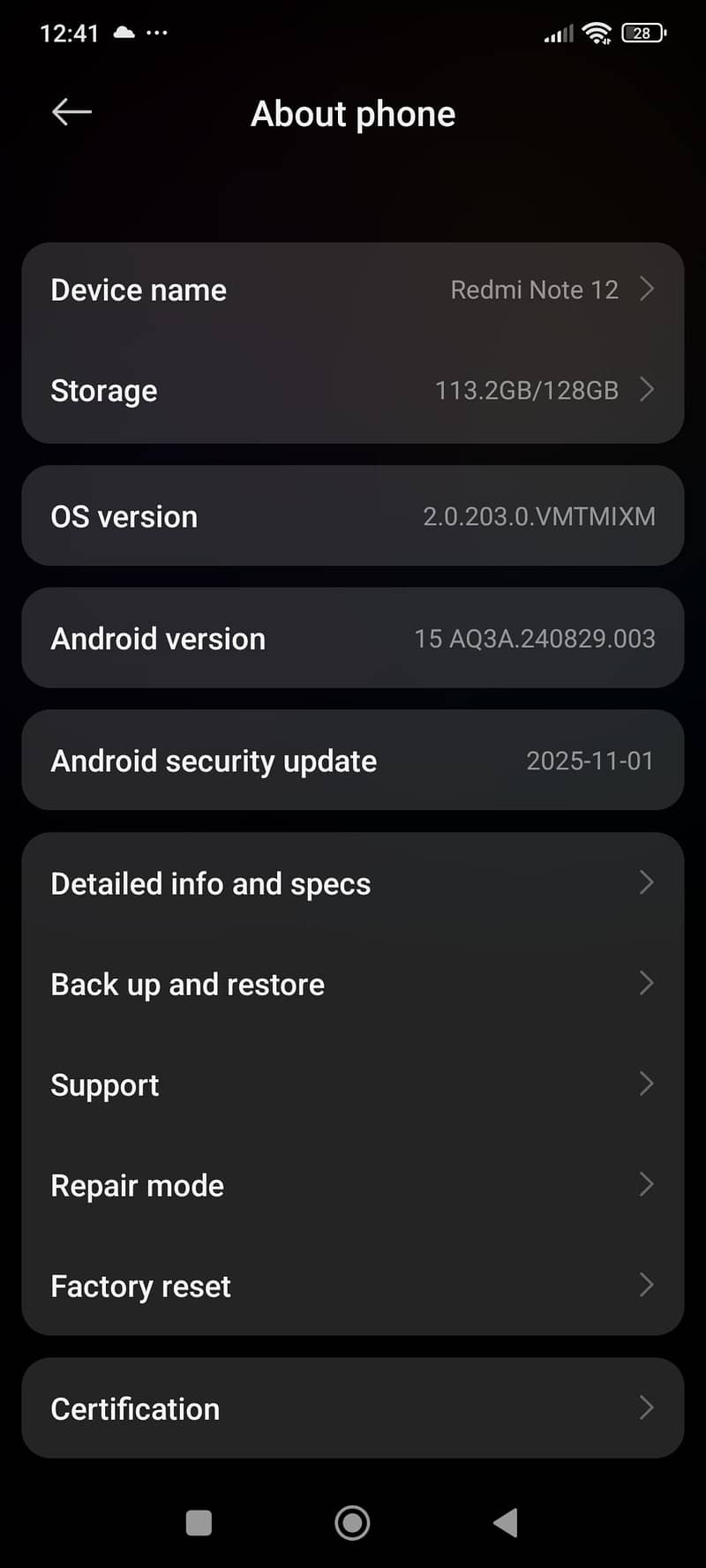Open Factory reset options

pyautogui.click(x=353, y=1286)
